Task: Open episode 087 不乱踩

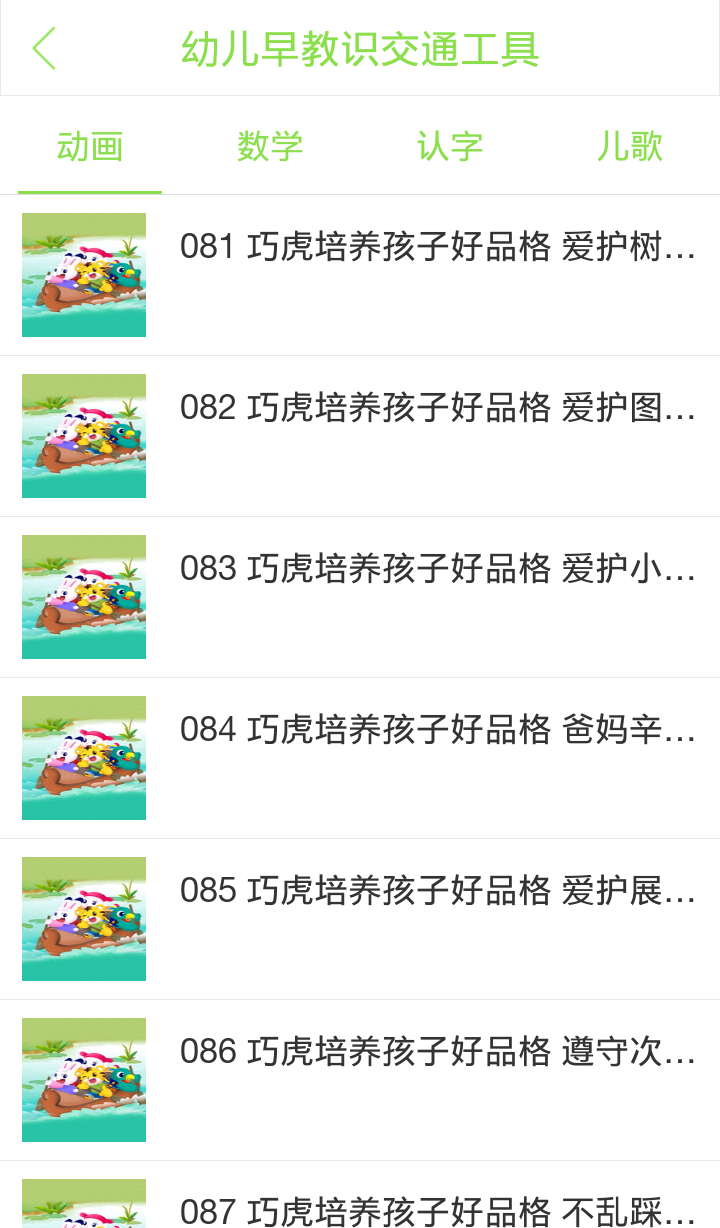Action: pyautogui.click(x=437, y=1210)
